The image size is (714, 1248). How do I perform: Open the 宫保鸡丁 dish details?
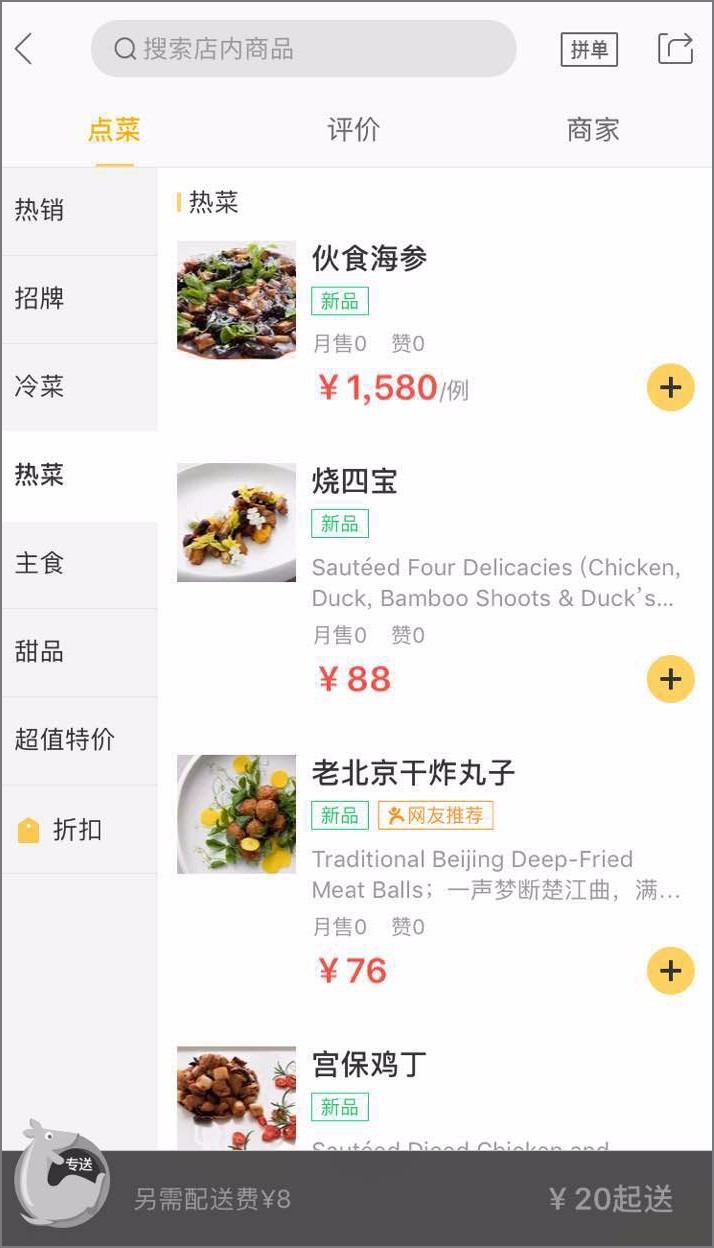(x=369, y=1064)
